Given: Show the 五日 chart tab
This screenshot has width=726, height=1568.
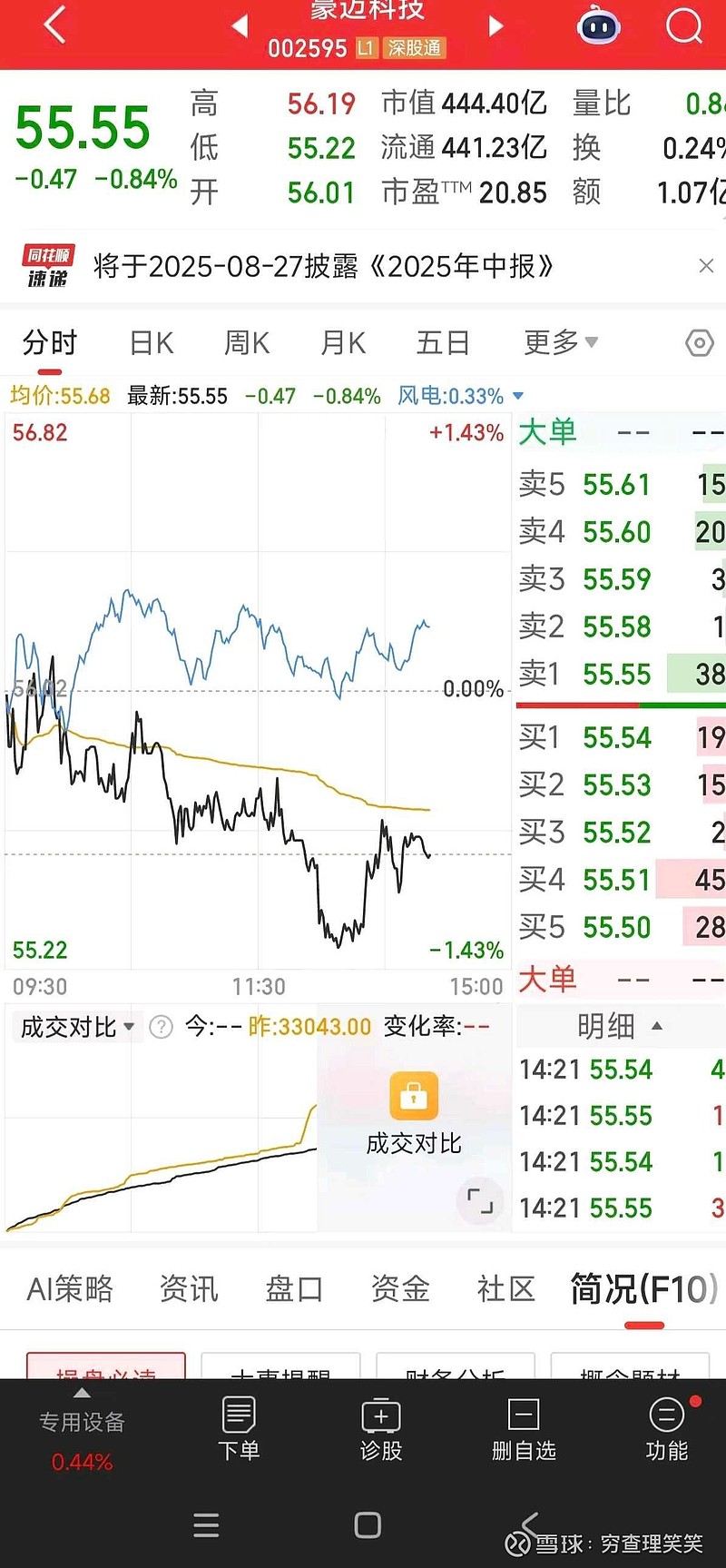Looking at the screenshot, I should [x=443, y=343].
